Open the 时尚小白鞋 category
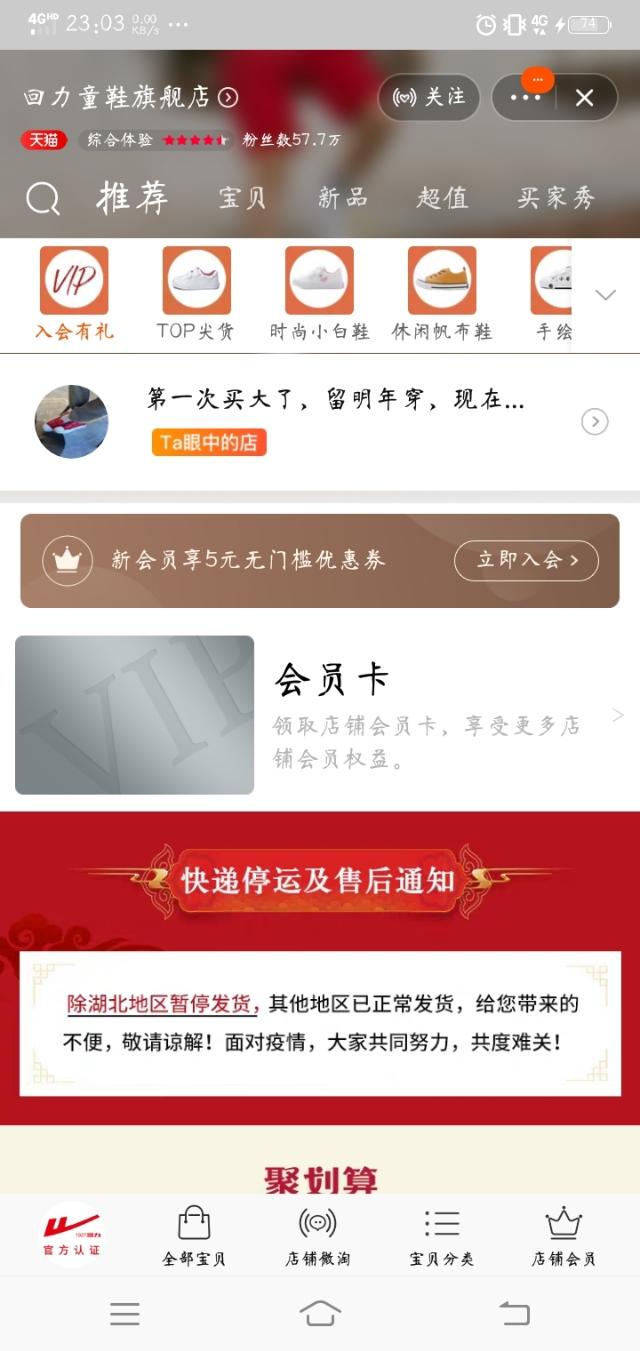Viewport: 640px width, 1351px height. pos(319,294)
